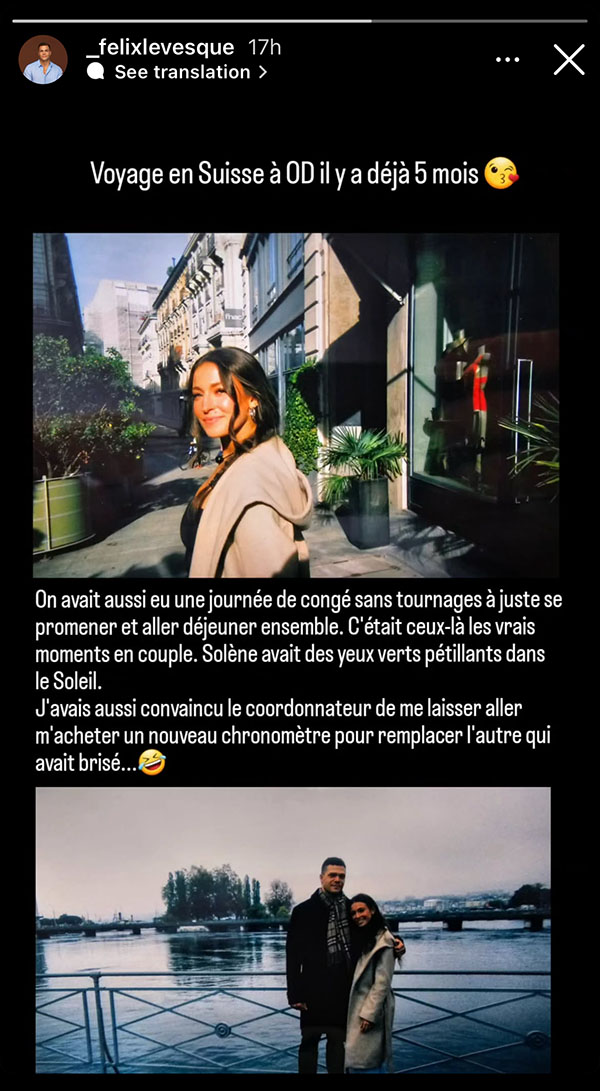Open _felixlevesque's profile picture
600x1091 pixels.
42,59
